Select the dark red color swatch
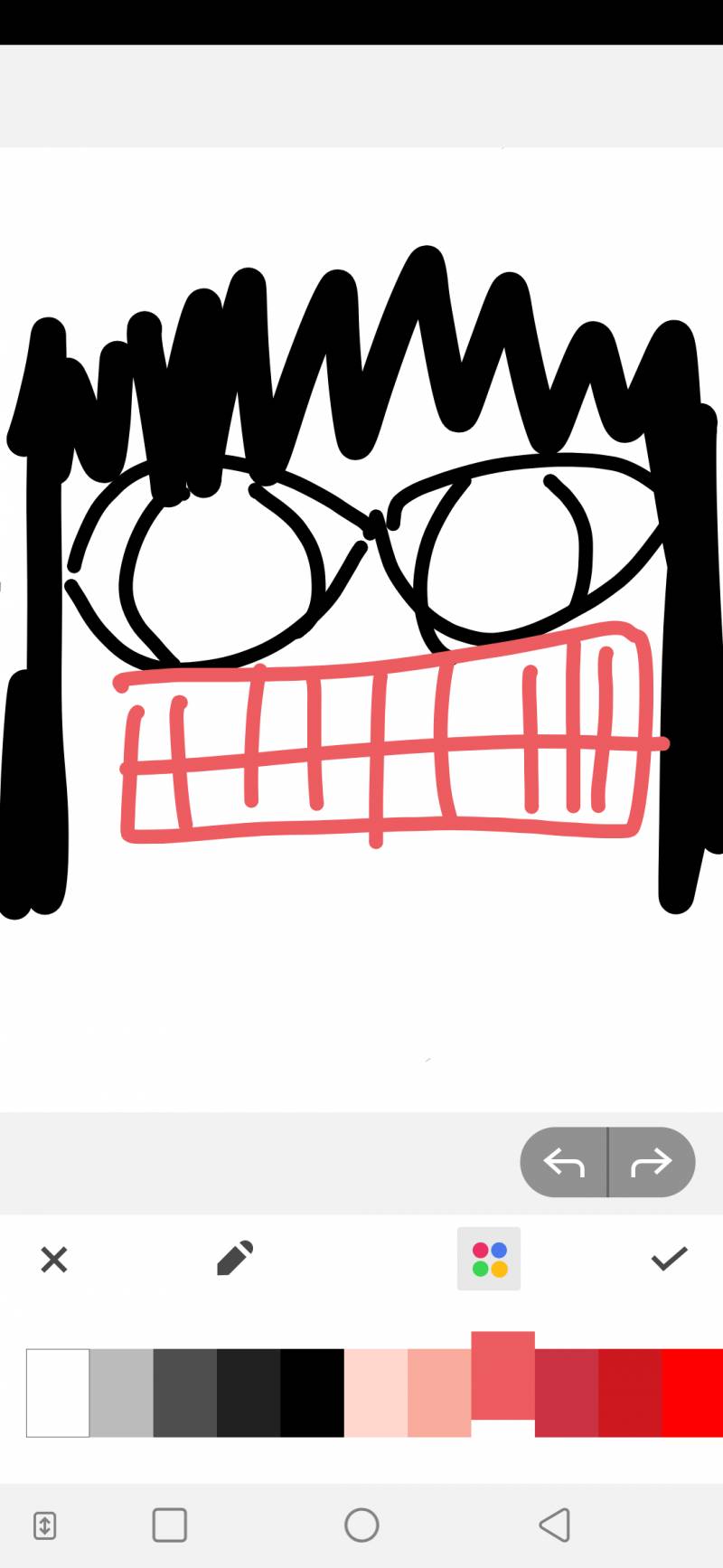 click(630, 1393)
